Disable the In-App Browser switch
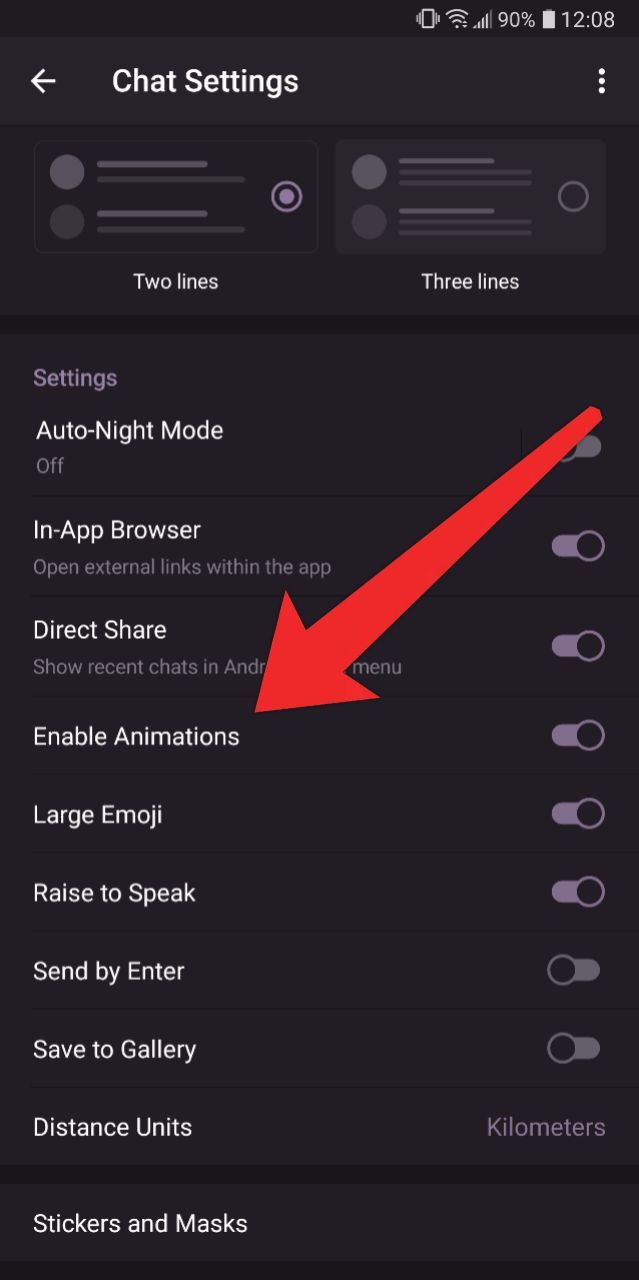639x1280 pixels. point(578,546)
